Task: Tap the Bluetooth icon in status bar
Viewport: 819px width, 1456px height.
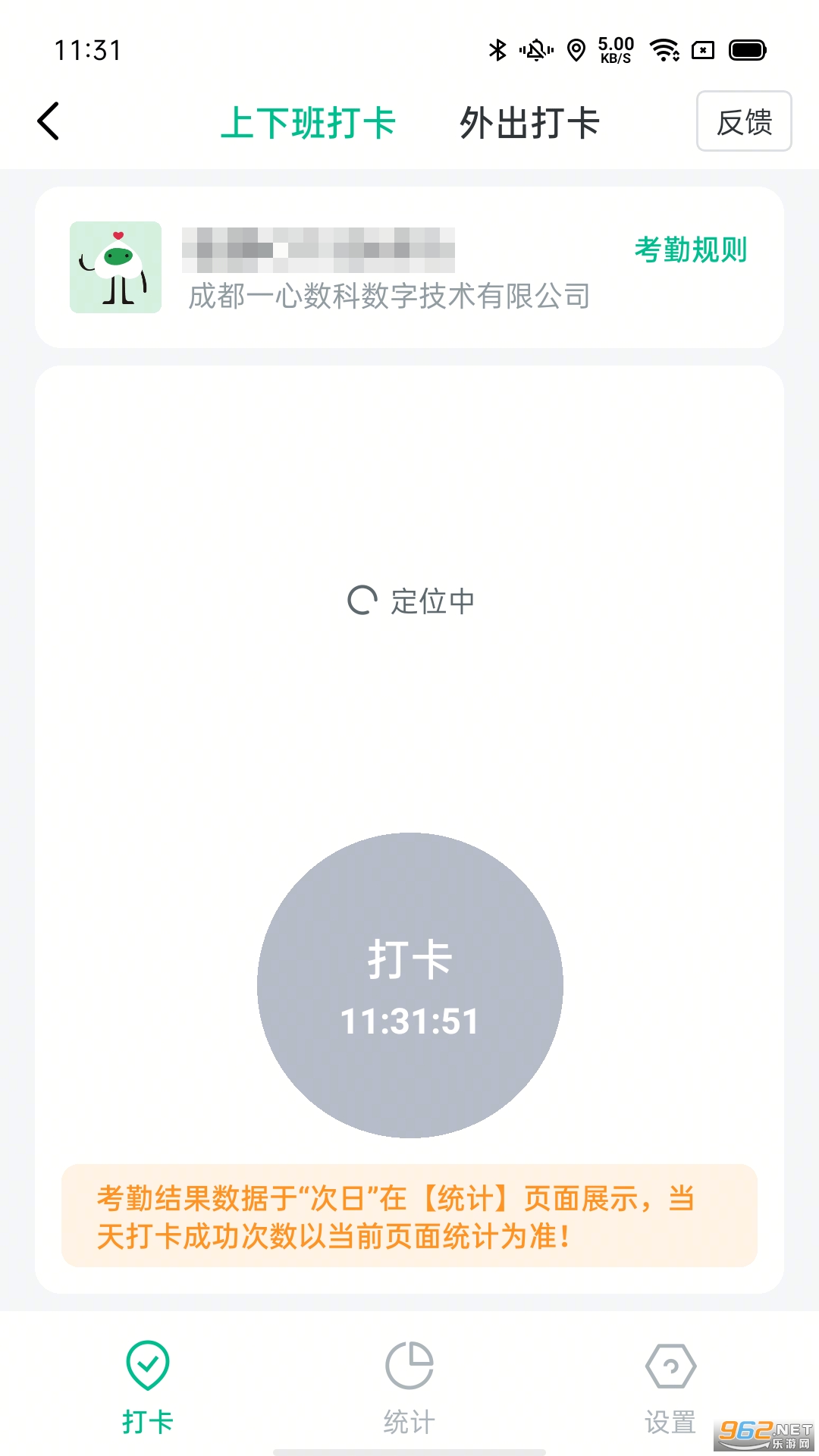Action: [497, 49]
